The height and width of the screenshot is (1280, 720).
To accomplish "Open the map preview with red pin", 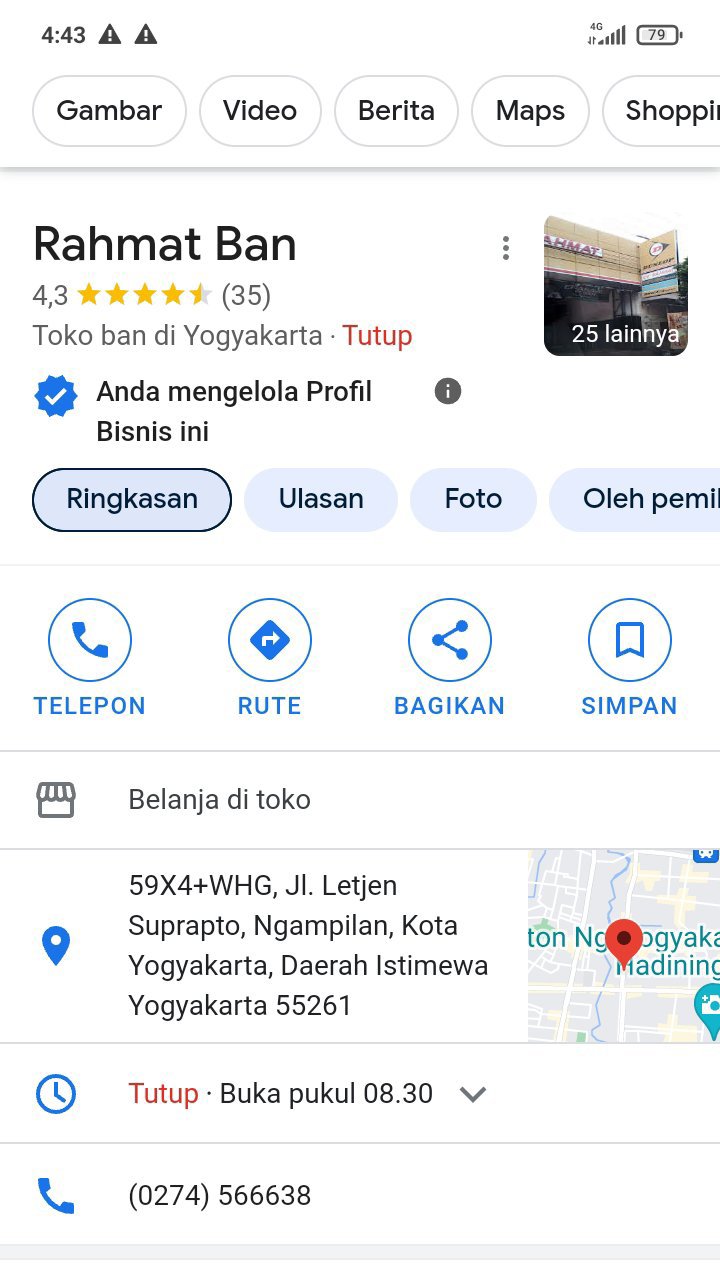I will (624, 945).
